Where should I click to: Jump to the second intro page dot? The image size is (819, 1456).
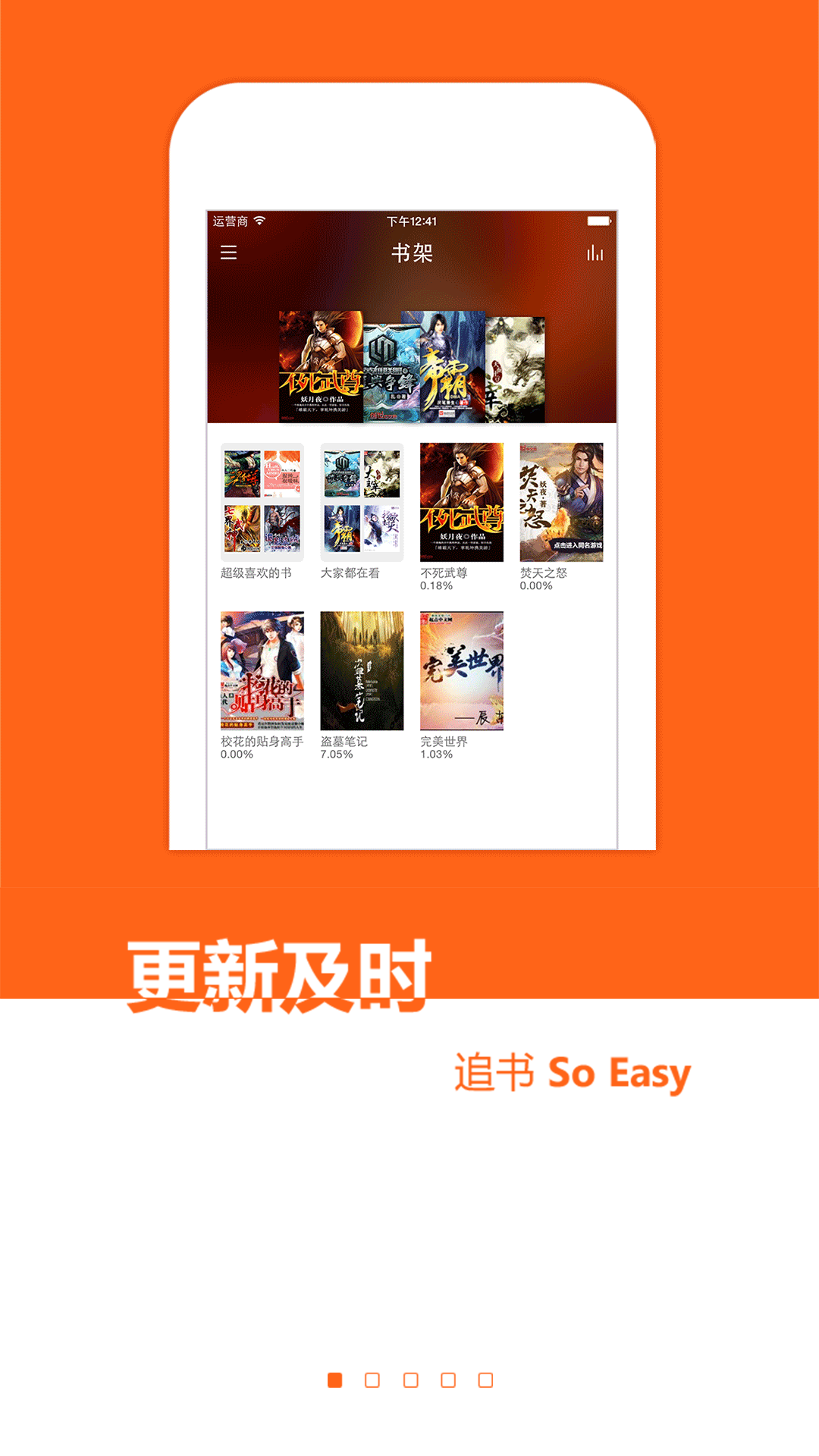372,1380
